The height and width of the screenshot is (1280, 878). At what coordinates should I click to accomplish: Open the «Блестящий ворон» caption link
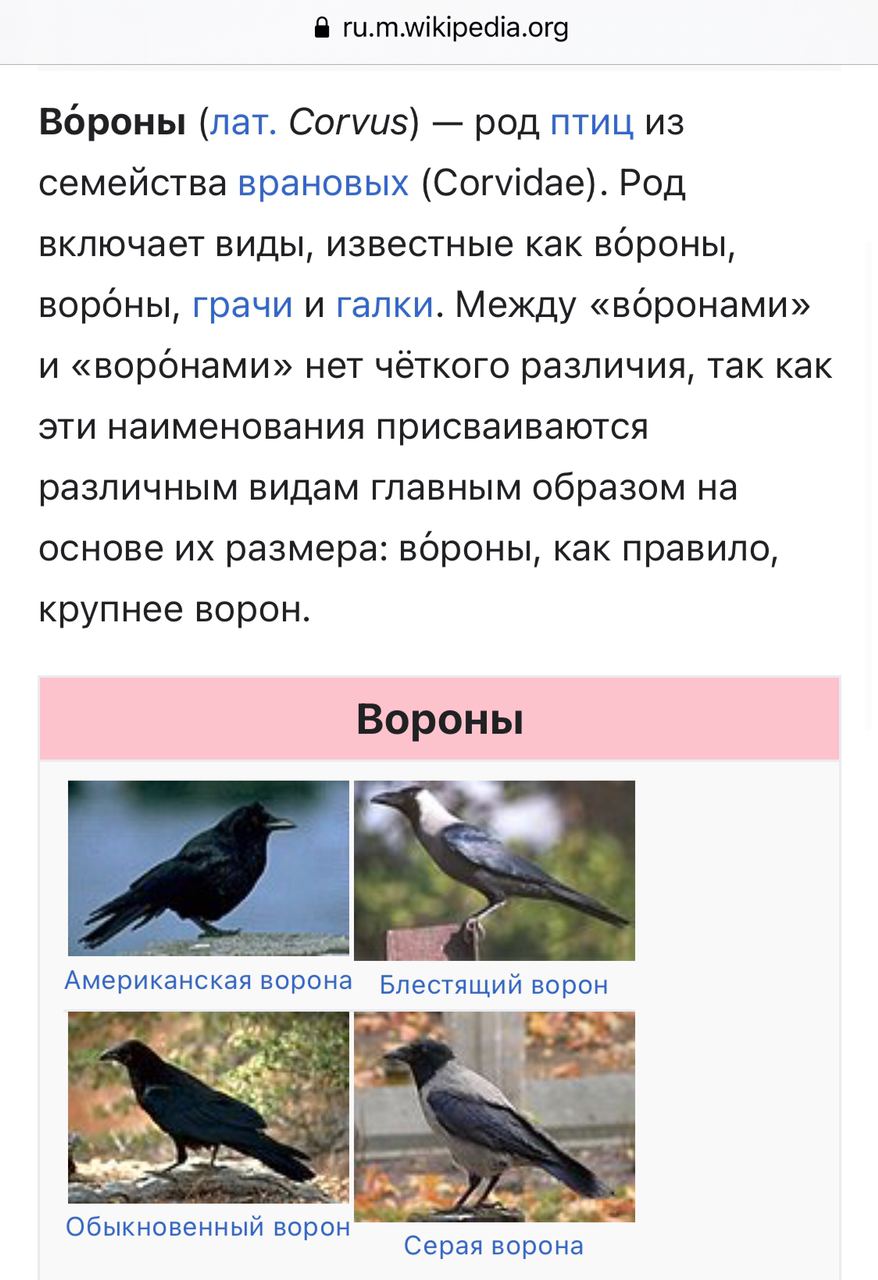494,985
